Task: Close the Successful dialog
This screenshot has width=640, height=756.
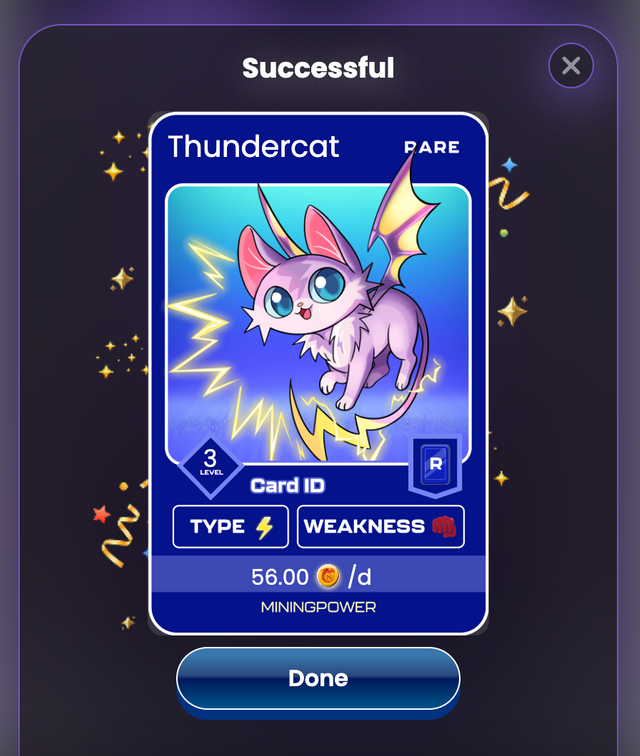Action: (x=571, y=66)
